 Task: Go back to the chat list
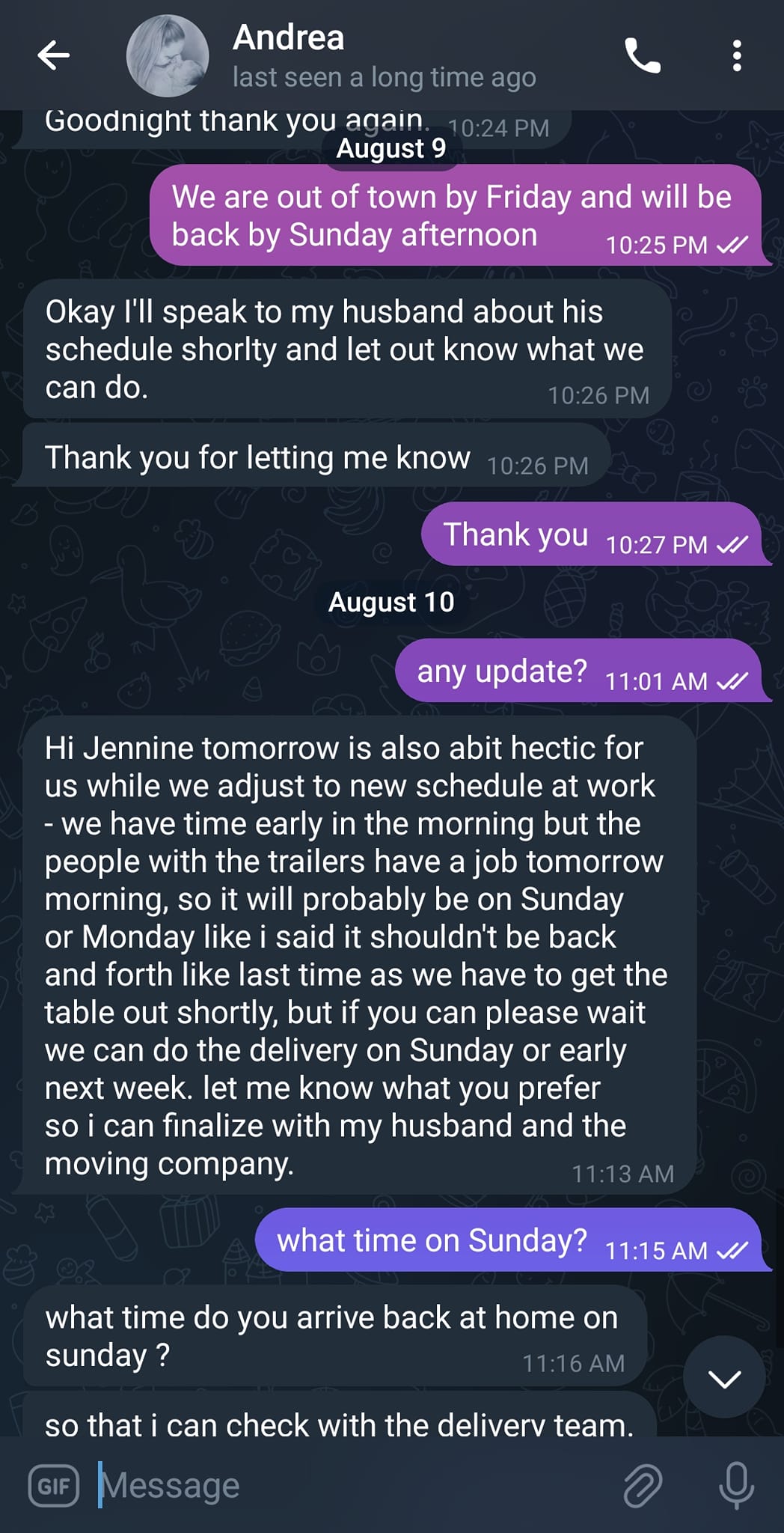[x=53, y=55]
